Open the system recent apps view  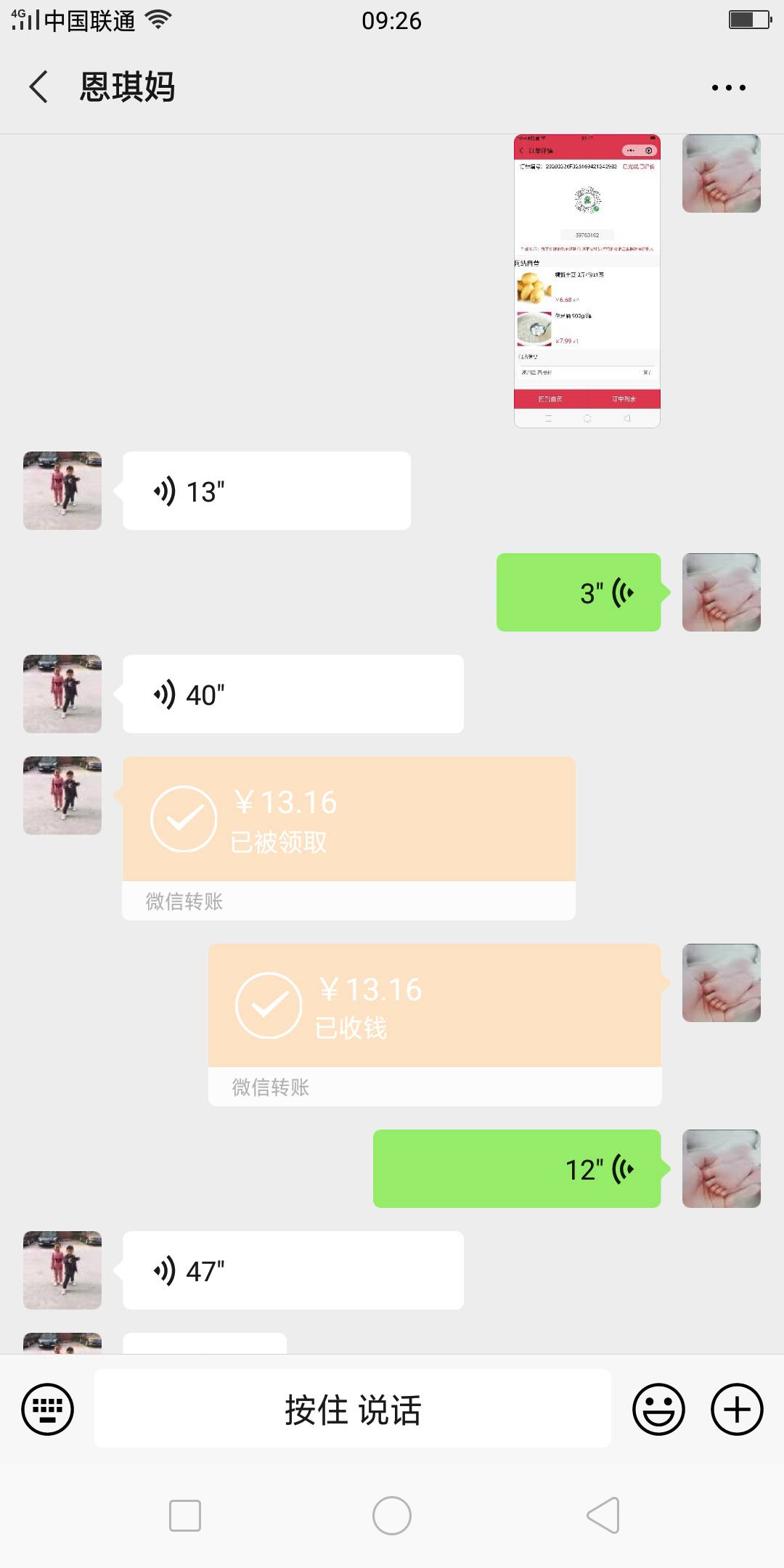185,1516
